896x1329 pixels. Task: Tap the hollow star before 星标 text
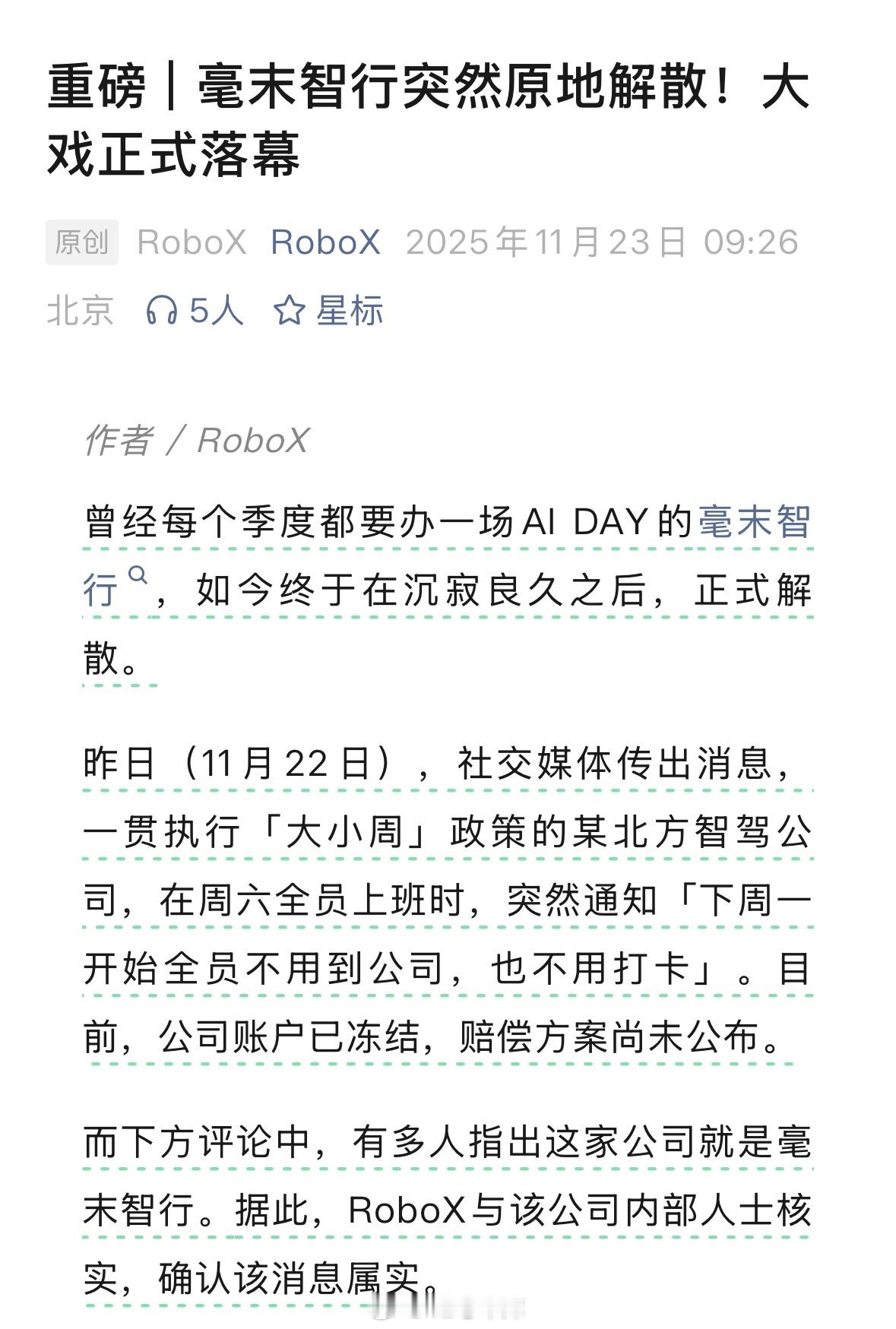289,309
